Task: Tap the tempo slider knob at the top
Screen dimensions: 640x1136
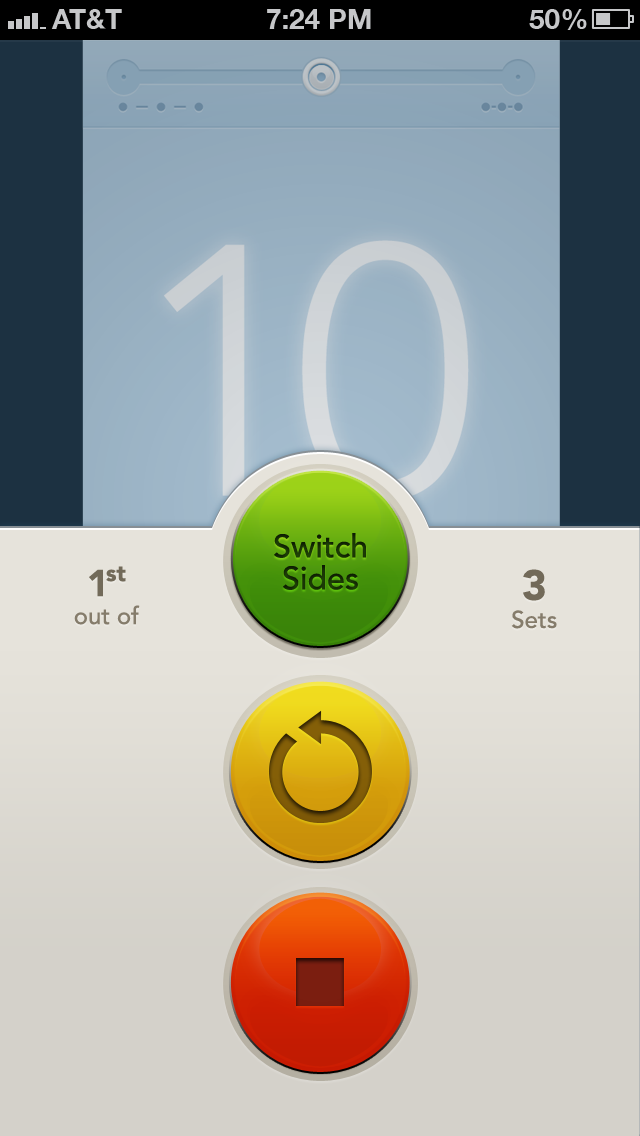Action: [x=321, y=77]
